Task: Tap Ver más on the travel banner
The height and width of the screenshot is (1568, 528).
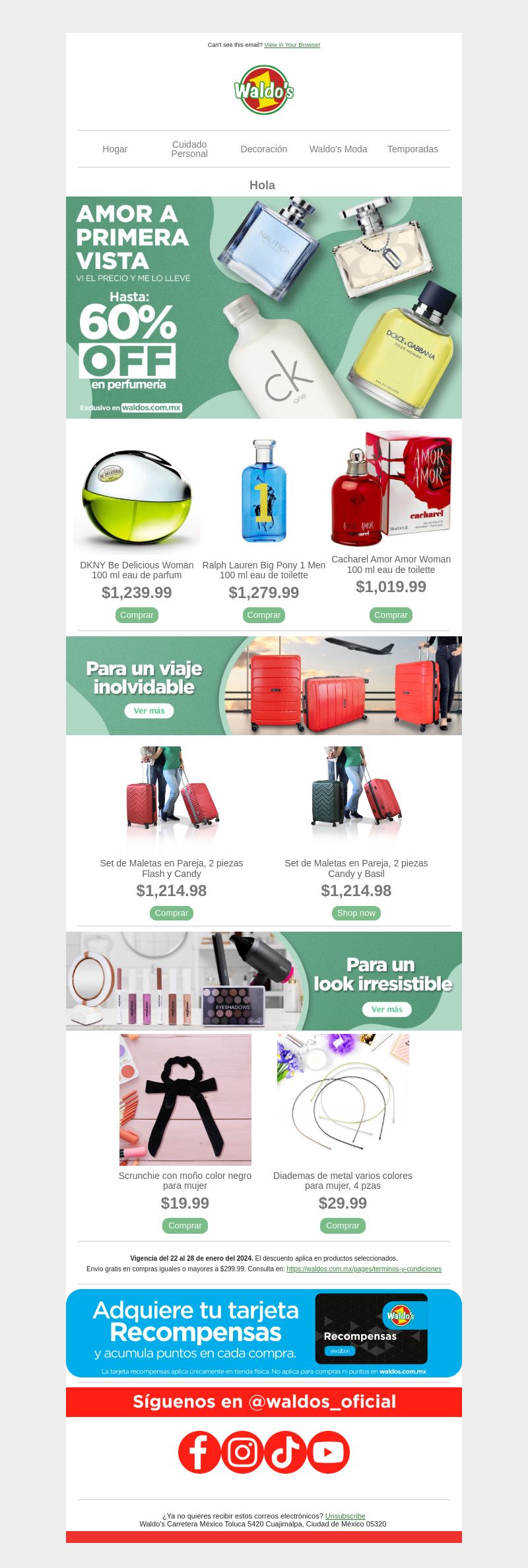Action: 149,710
